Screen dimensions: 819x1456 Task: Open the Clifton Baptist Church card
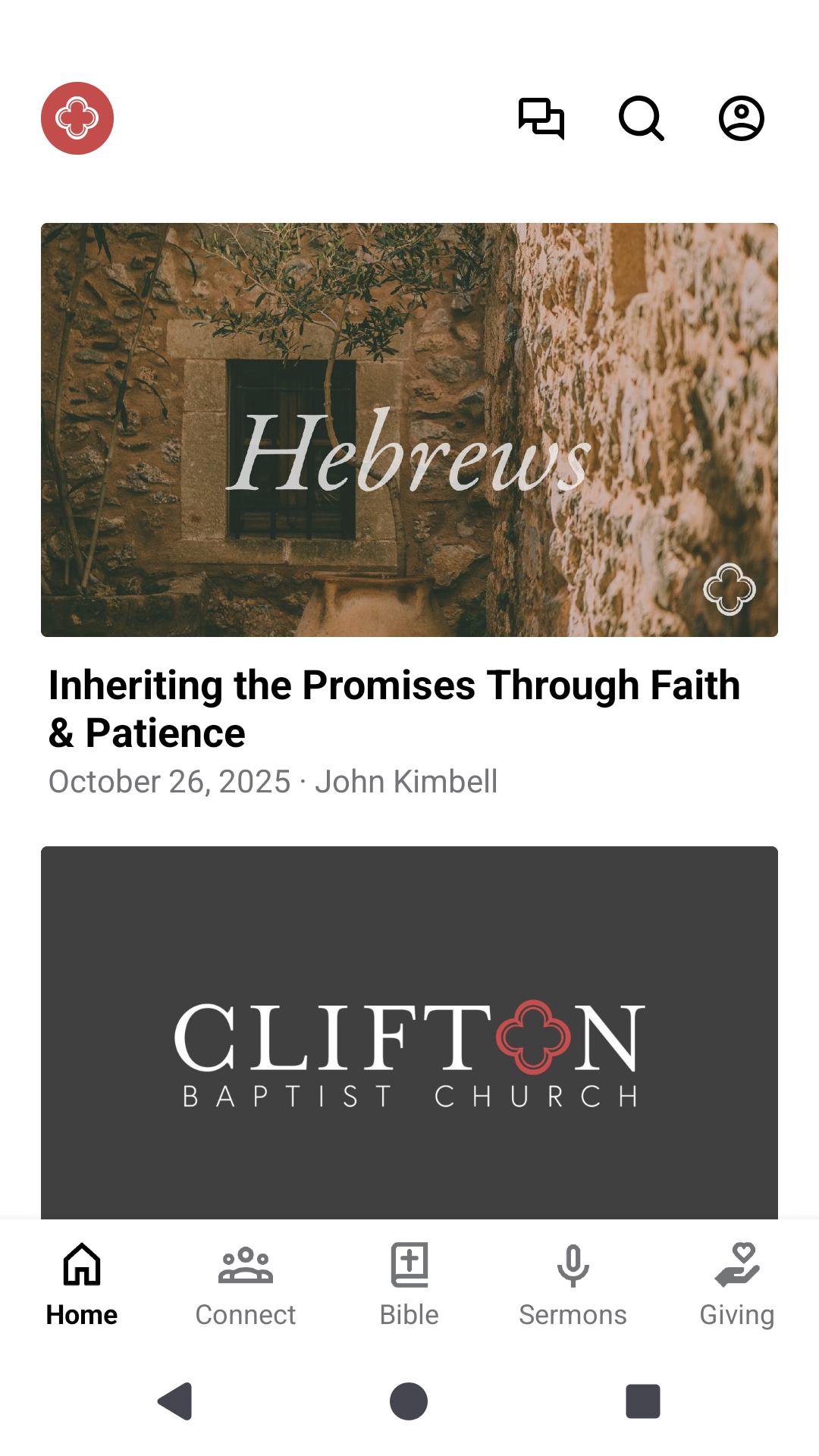(x=409, y=1033)
